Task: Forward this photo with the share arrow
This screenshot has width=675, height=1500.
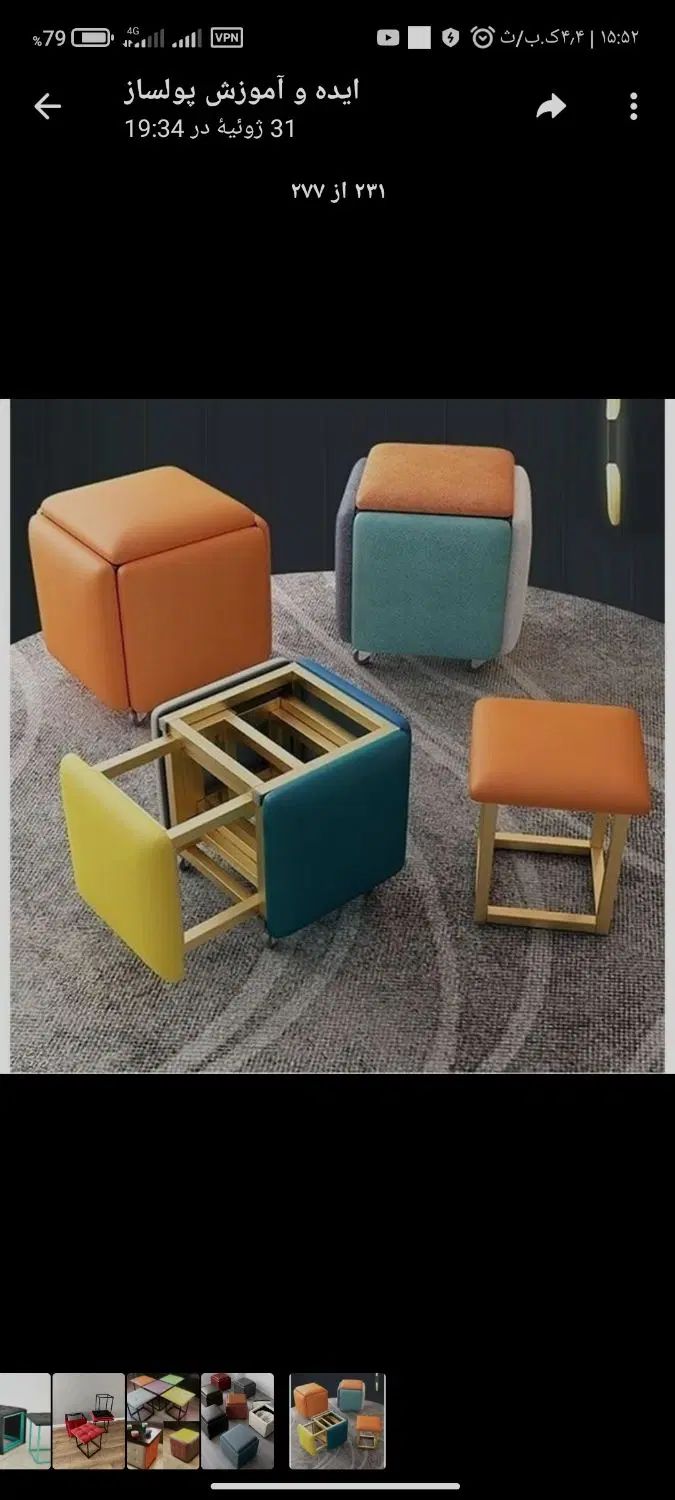Action: pyautogui.click(x=551, y=107)
